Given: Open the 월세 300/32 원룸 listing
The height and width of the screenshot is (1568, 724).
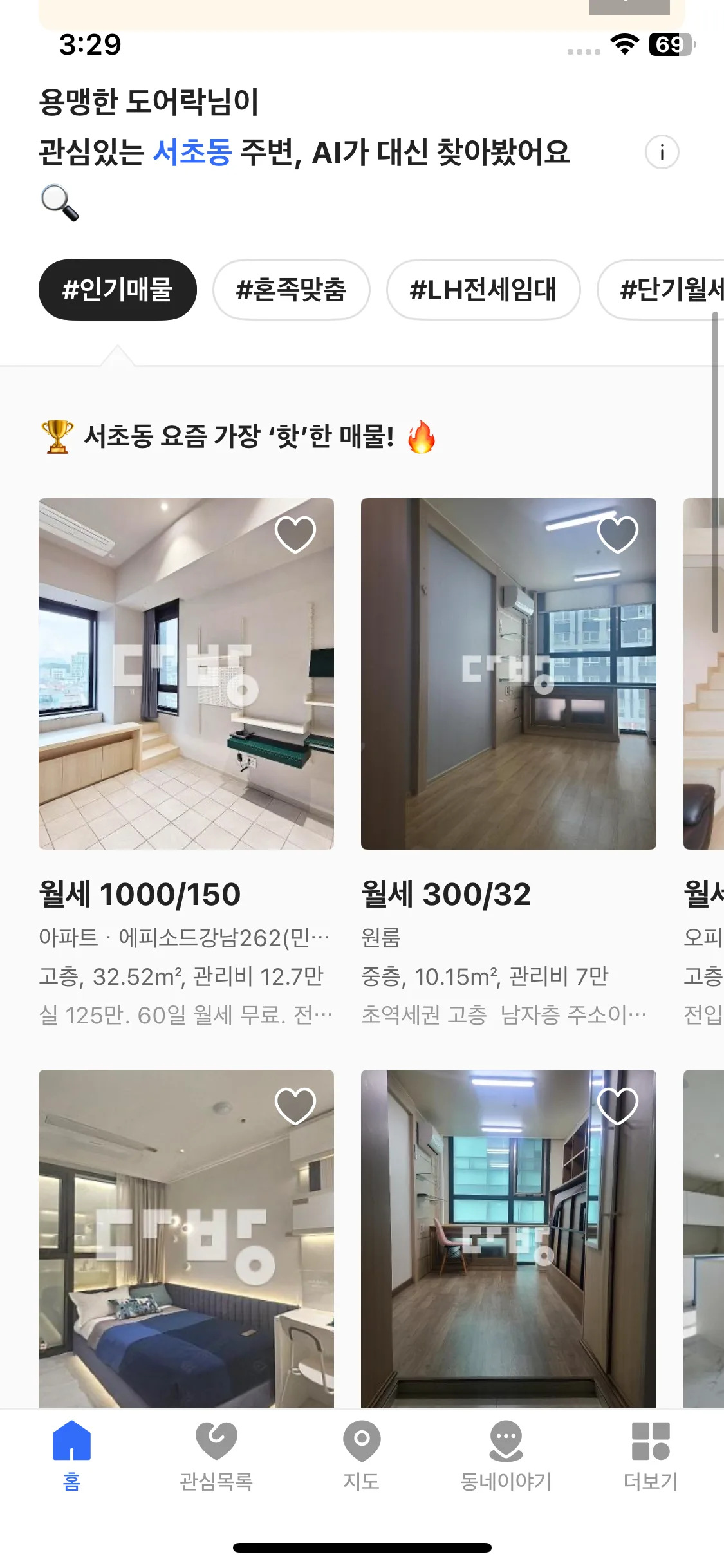Looking at the screenshot, I should coord(508,673).
